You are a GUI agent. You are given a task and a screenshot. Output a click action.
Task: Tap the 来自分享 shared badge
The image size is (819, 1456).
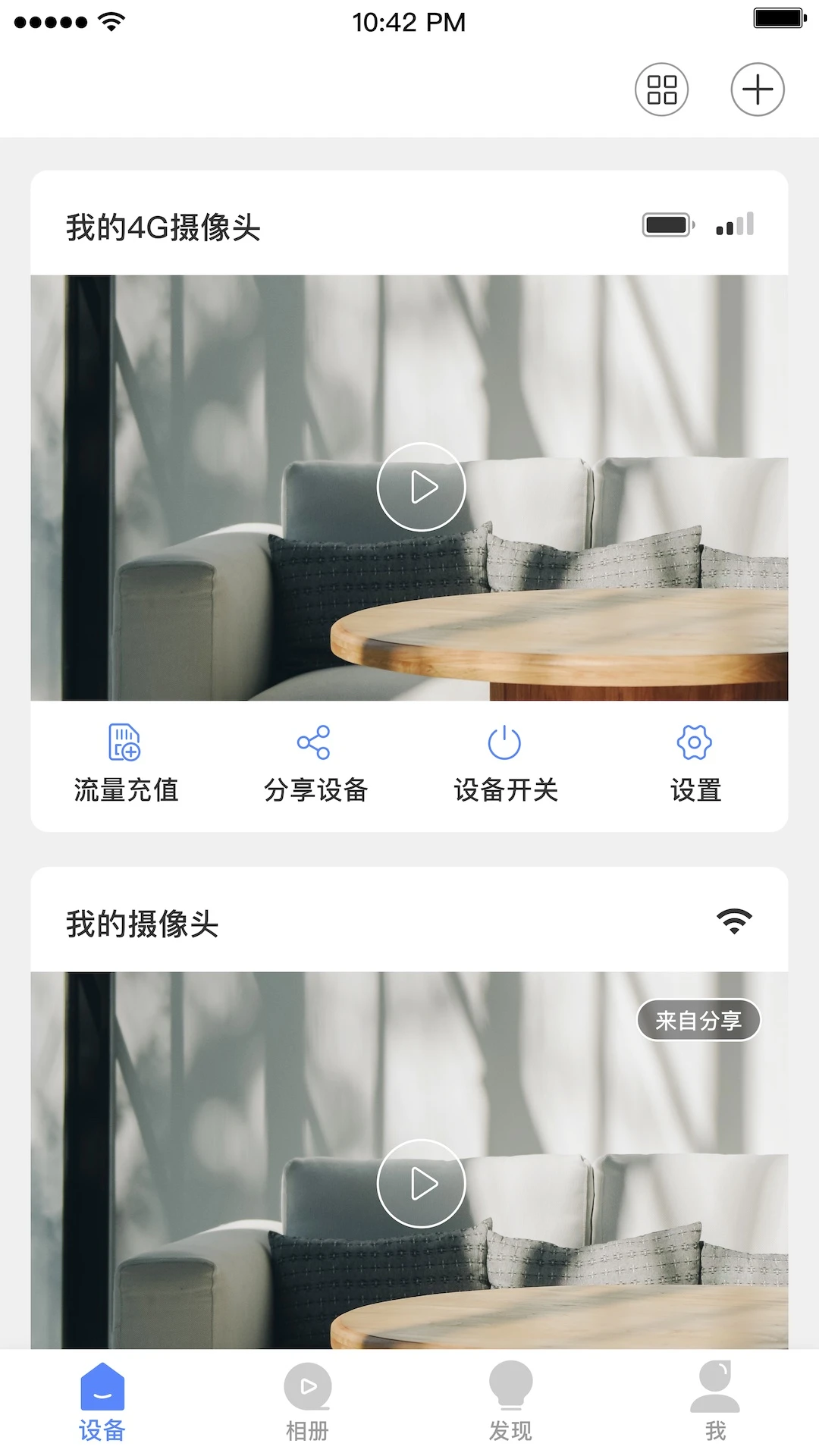(698, 1021)
